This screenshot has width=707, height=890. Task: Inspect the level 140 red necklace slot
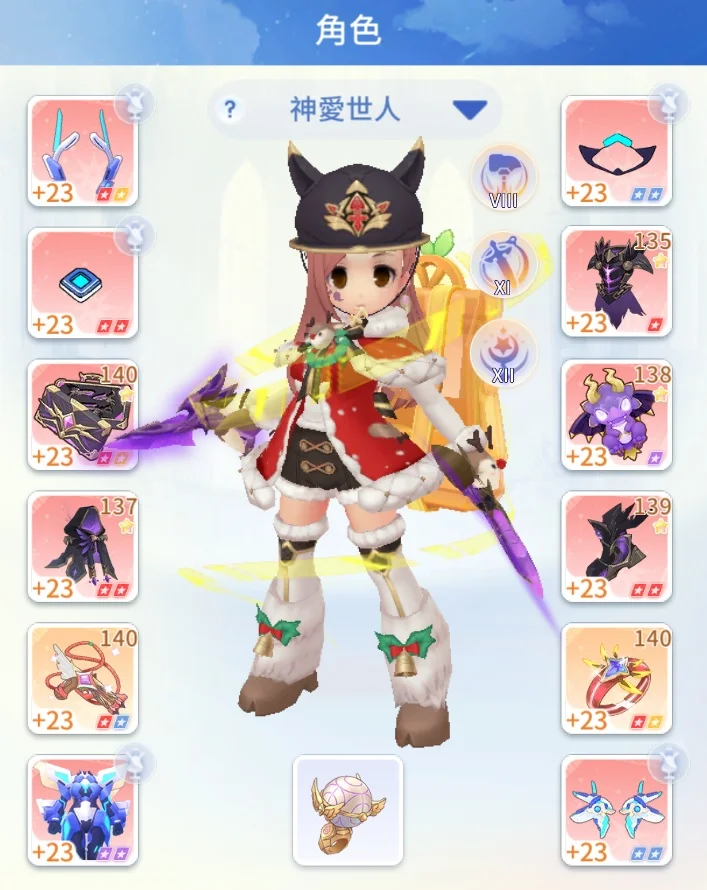point(82,679)
